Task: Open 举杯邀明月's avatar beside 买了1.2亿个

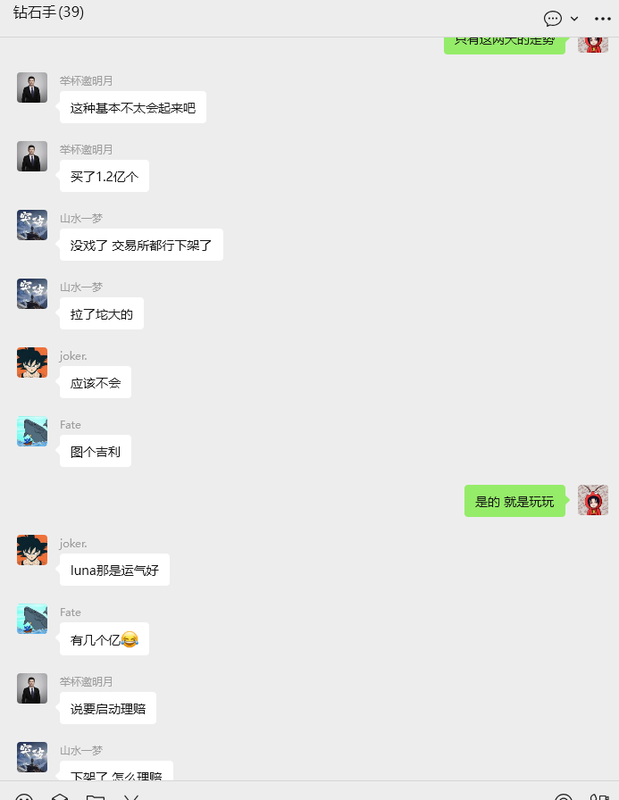Action: coord(32,156)
